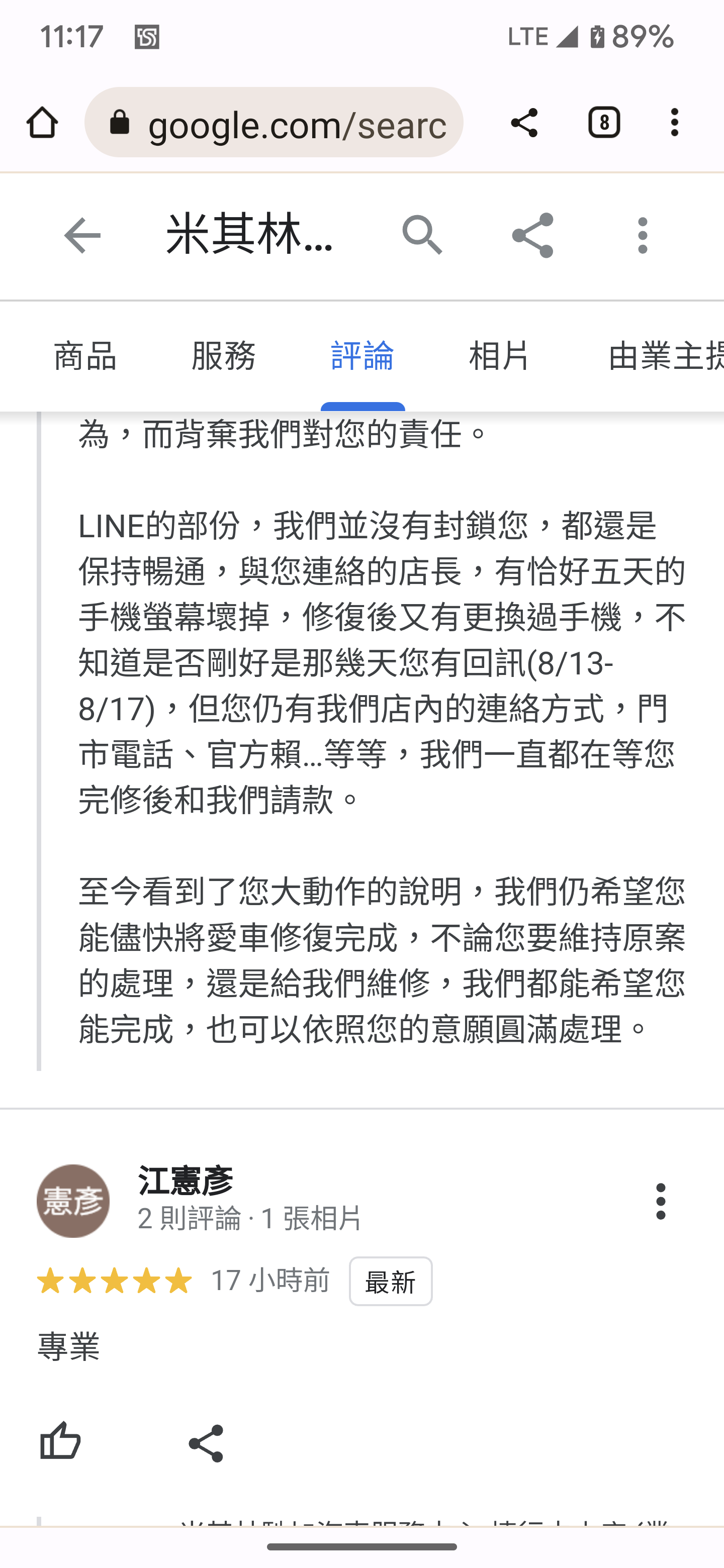Share the 米其林 business listing
Viewport: 724px width, 1568px height.
pyautogui.click(x=532, y=236)
